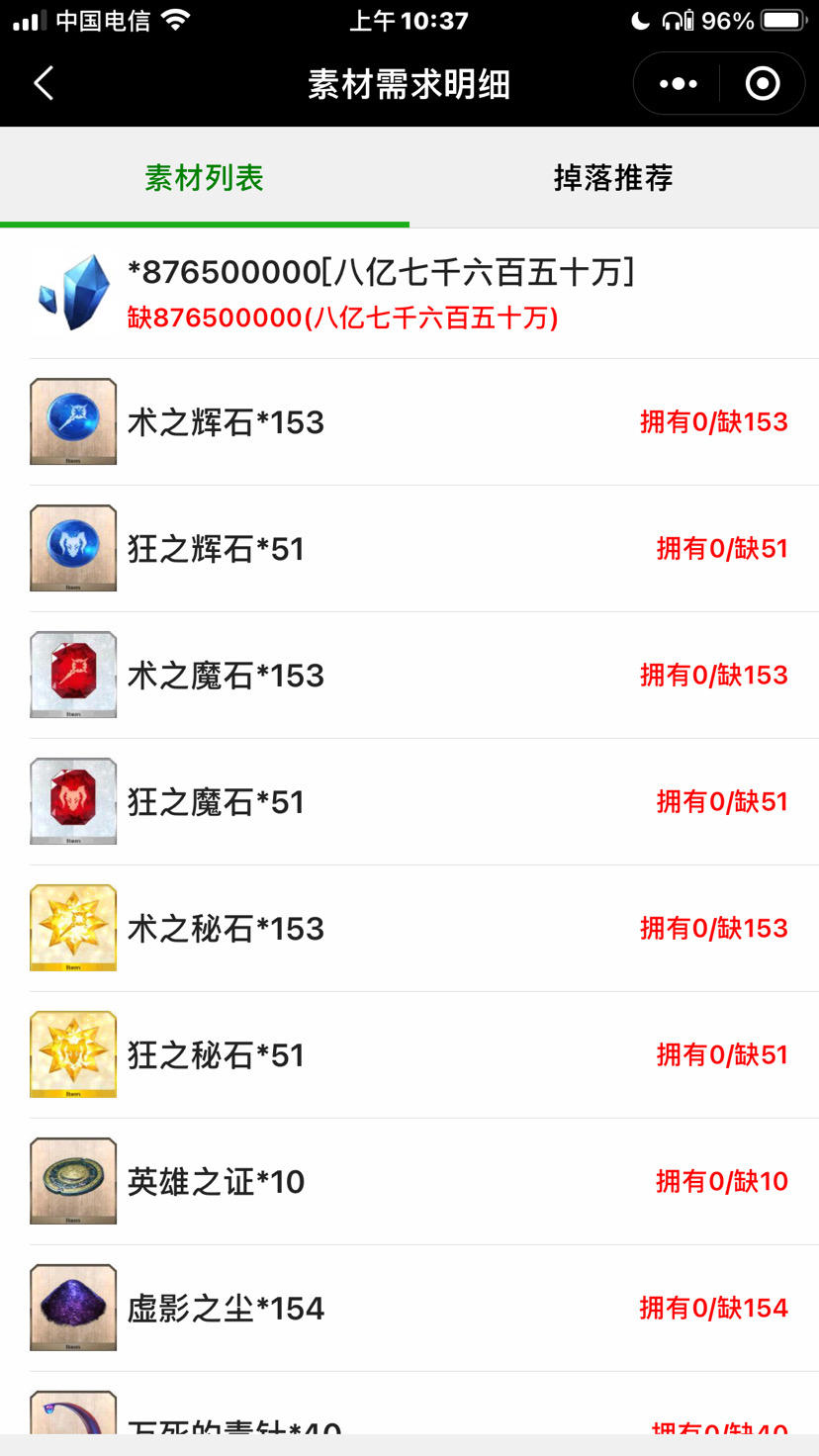This screenshot has width=819, height=1456.
Task: Select the 素材列表 tab
Action: coord(205,178)
